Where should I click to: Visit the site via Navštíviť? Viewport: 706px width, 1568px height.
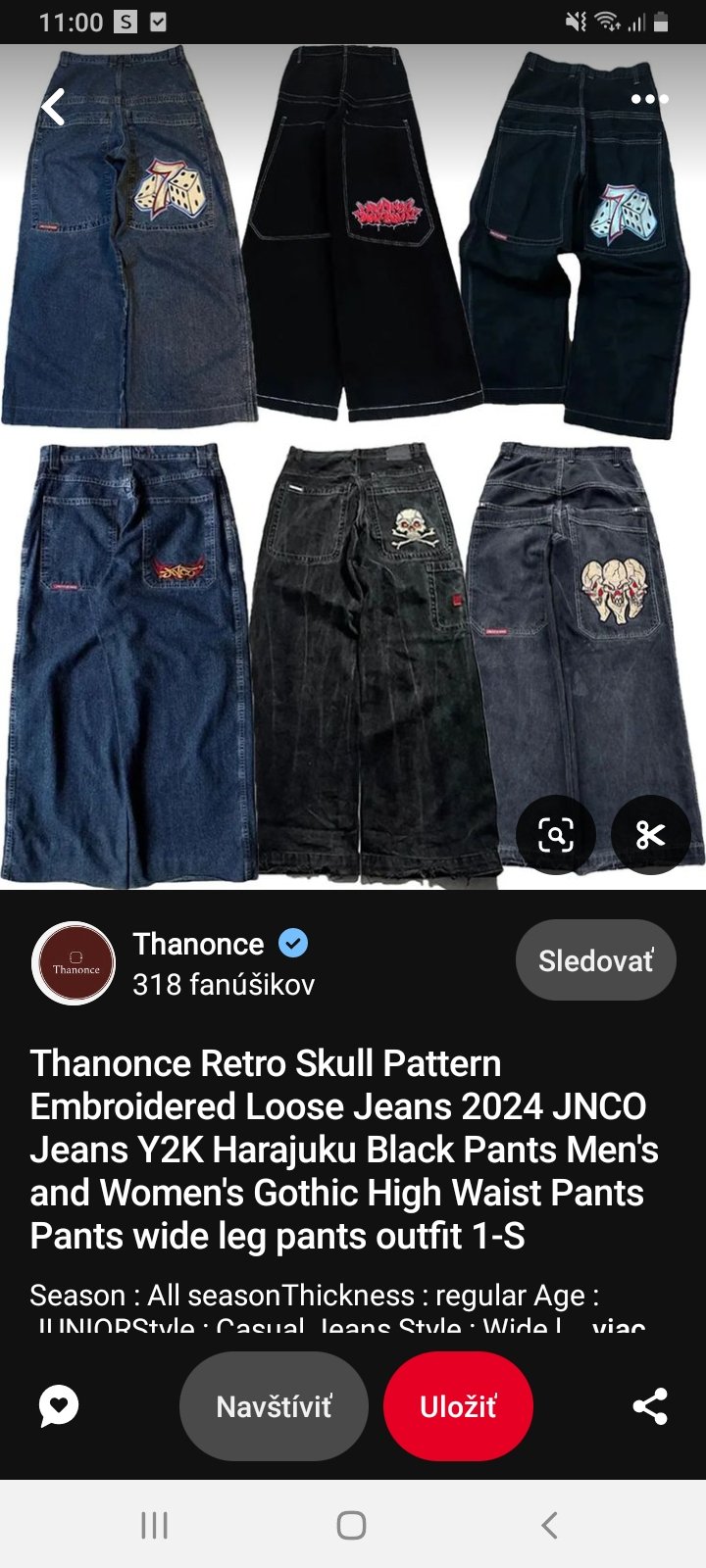coord(274,1406)
